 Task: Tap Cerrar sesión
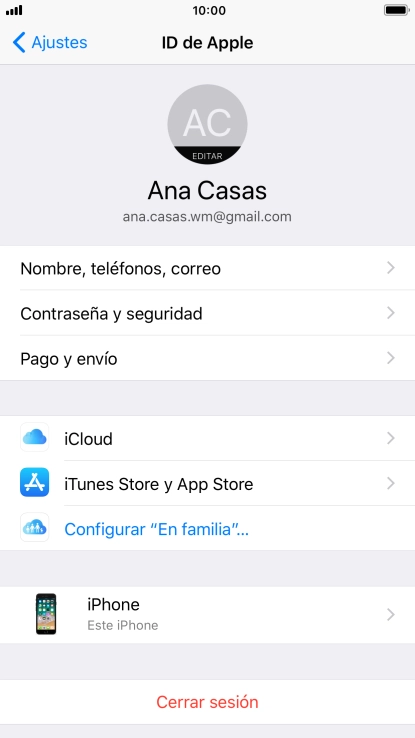click(x=208, y=702)
